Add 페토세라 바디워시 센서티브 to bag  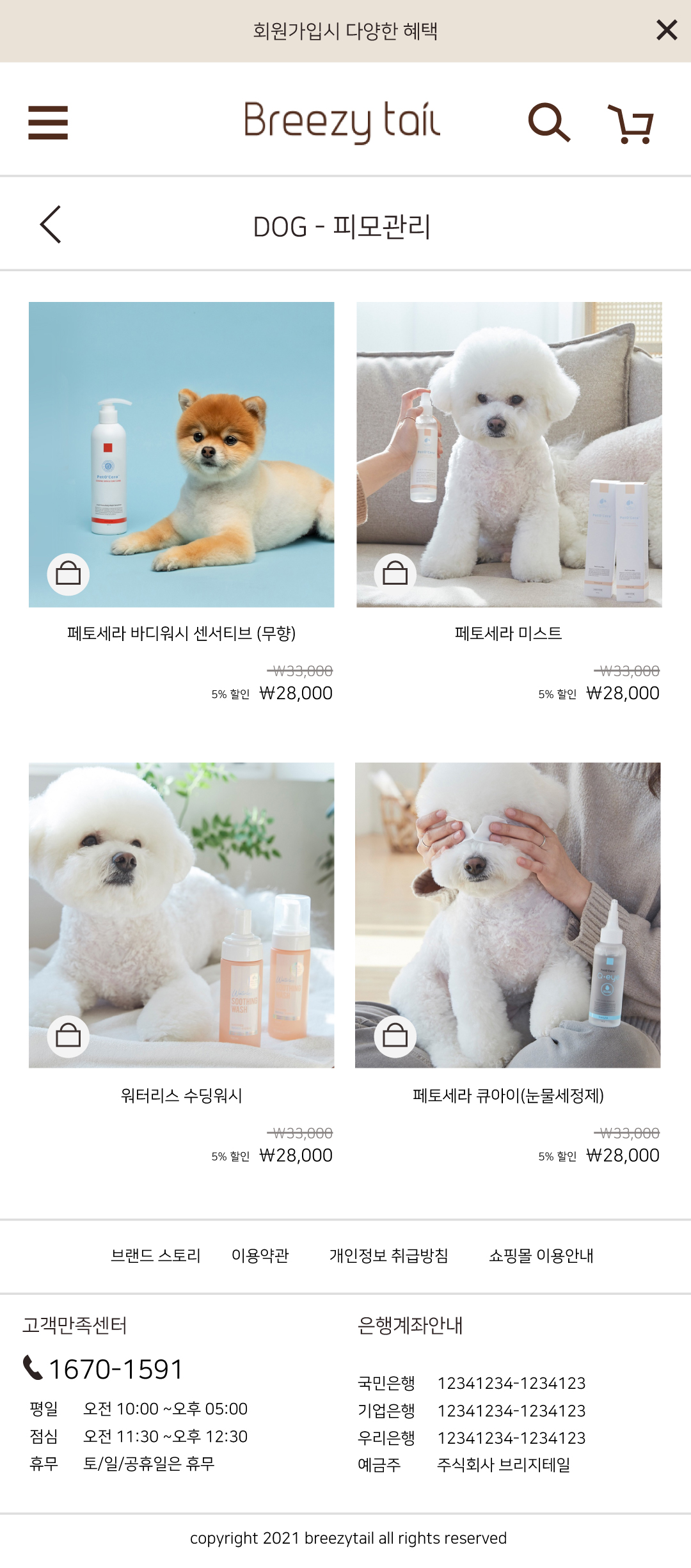coord(68,574)
